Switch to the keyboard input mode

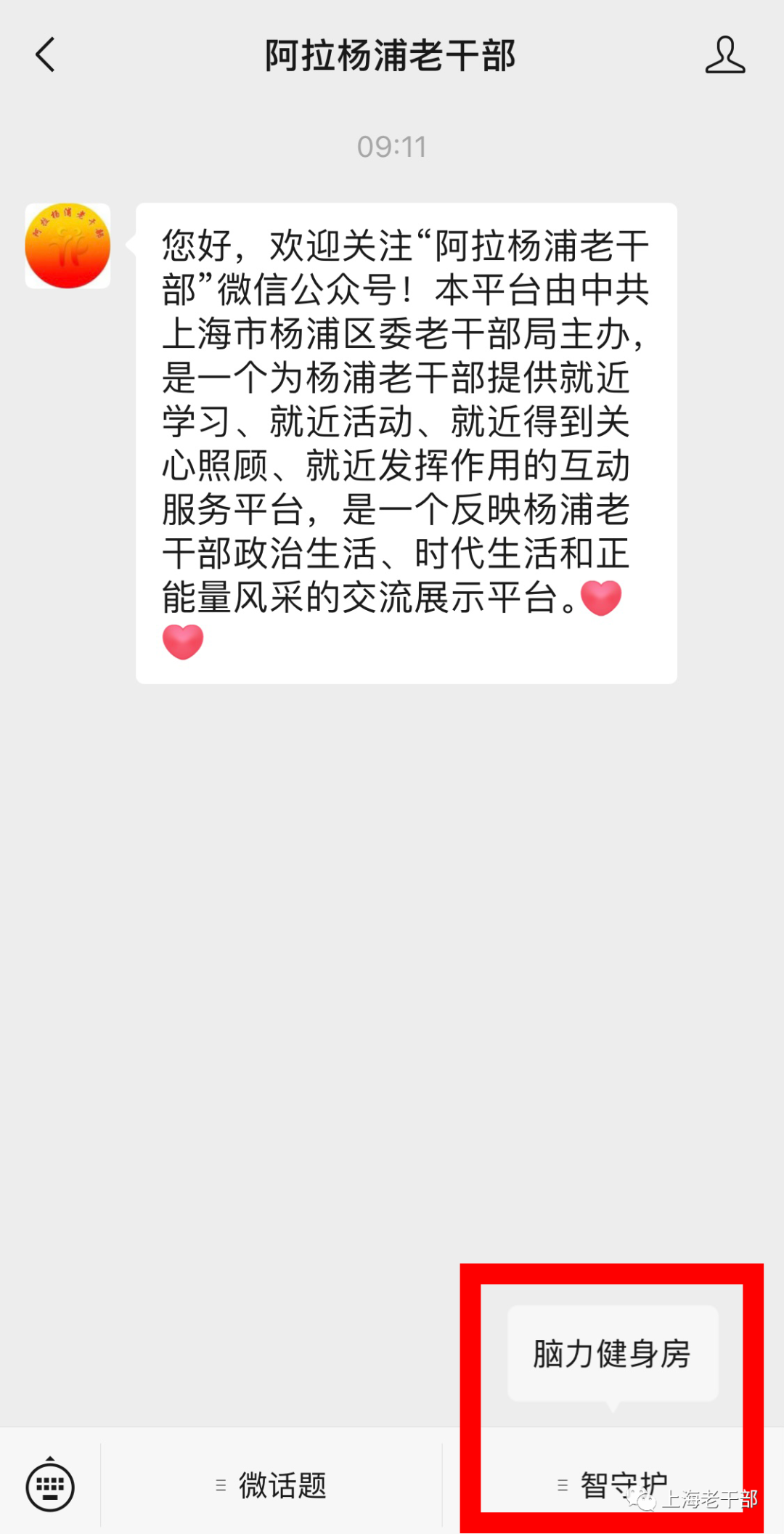point(50,1486)
